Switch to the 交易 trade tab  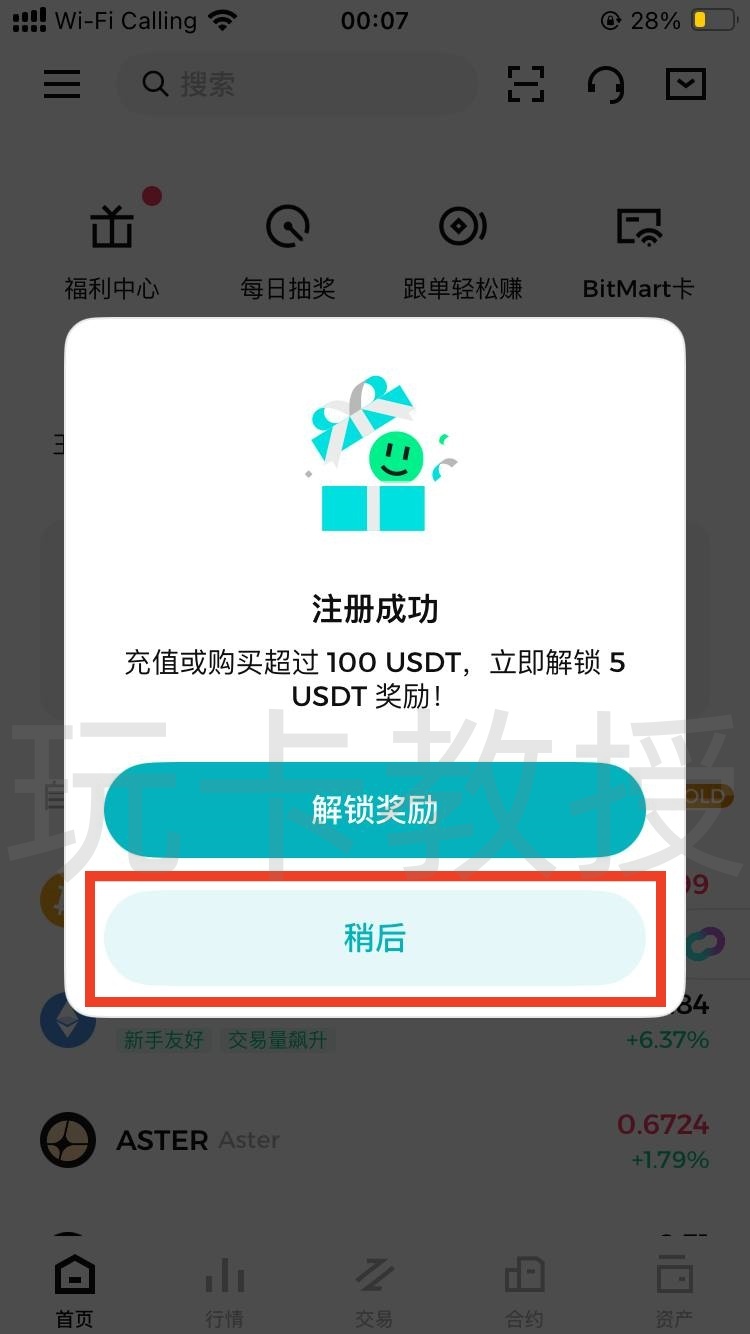click(x=374, y=1290)
